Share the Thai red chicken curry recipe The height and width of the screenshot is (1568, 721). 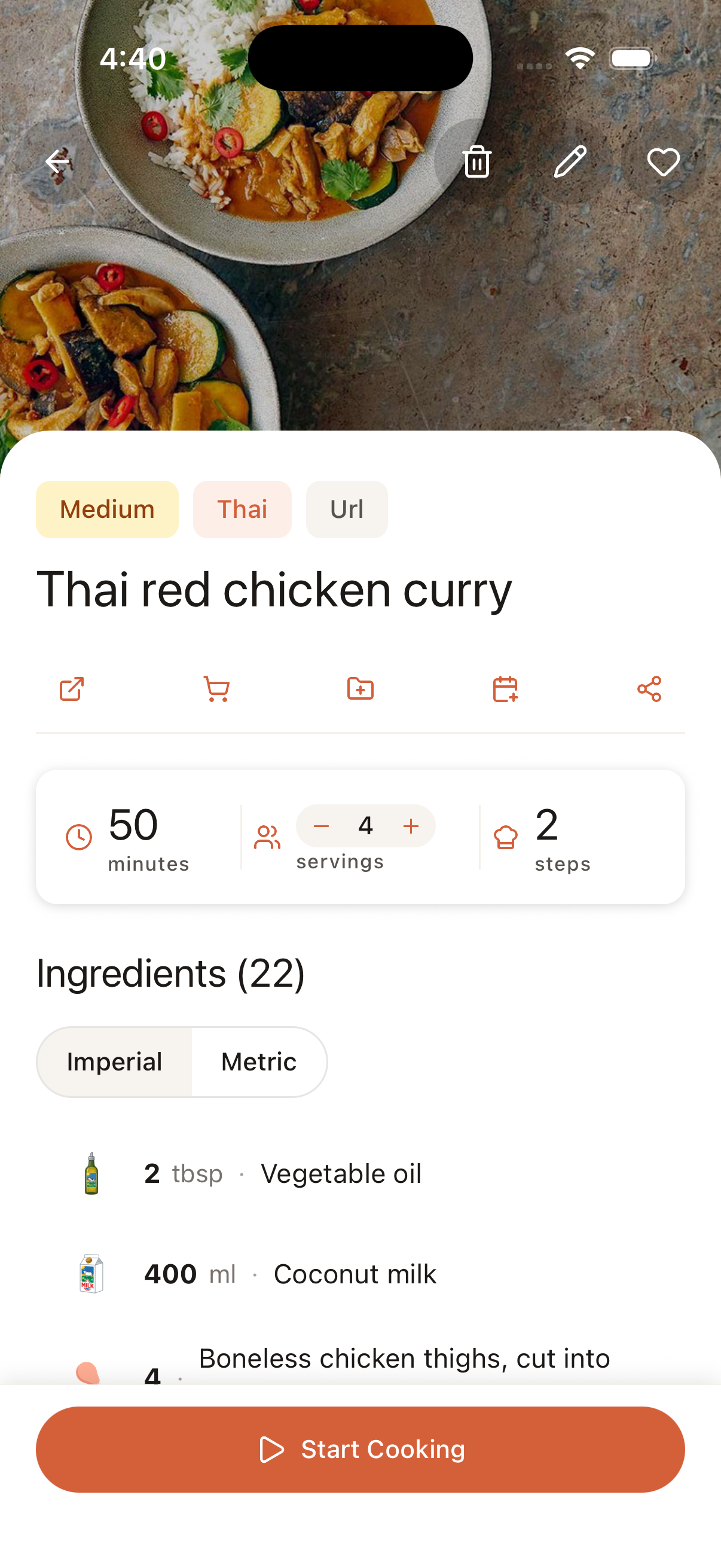[649, 689]
